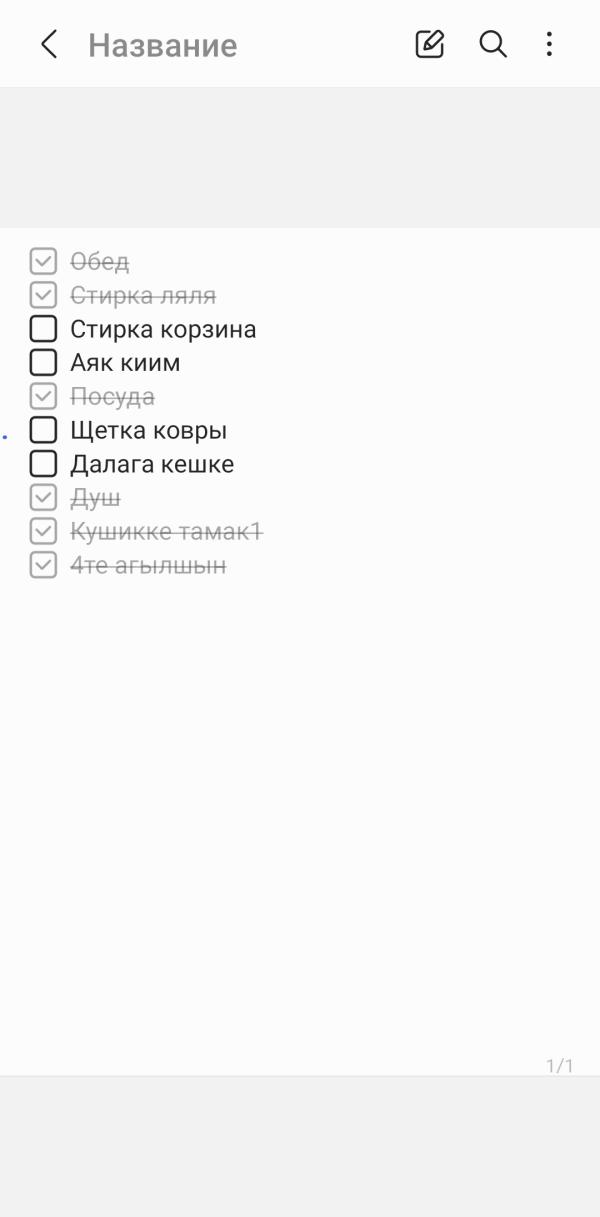
Task: Uncheck the Душ checkbox
Action: coord(43,497)
